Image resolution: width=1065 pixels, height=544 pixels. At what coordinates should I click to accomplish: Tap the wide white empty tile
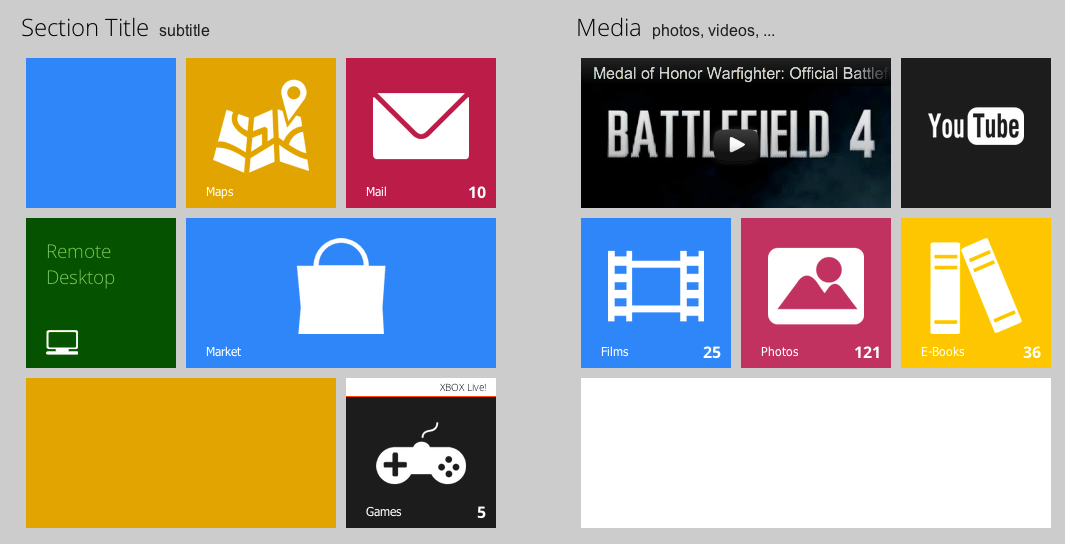coord(815,452)
